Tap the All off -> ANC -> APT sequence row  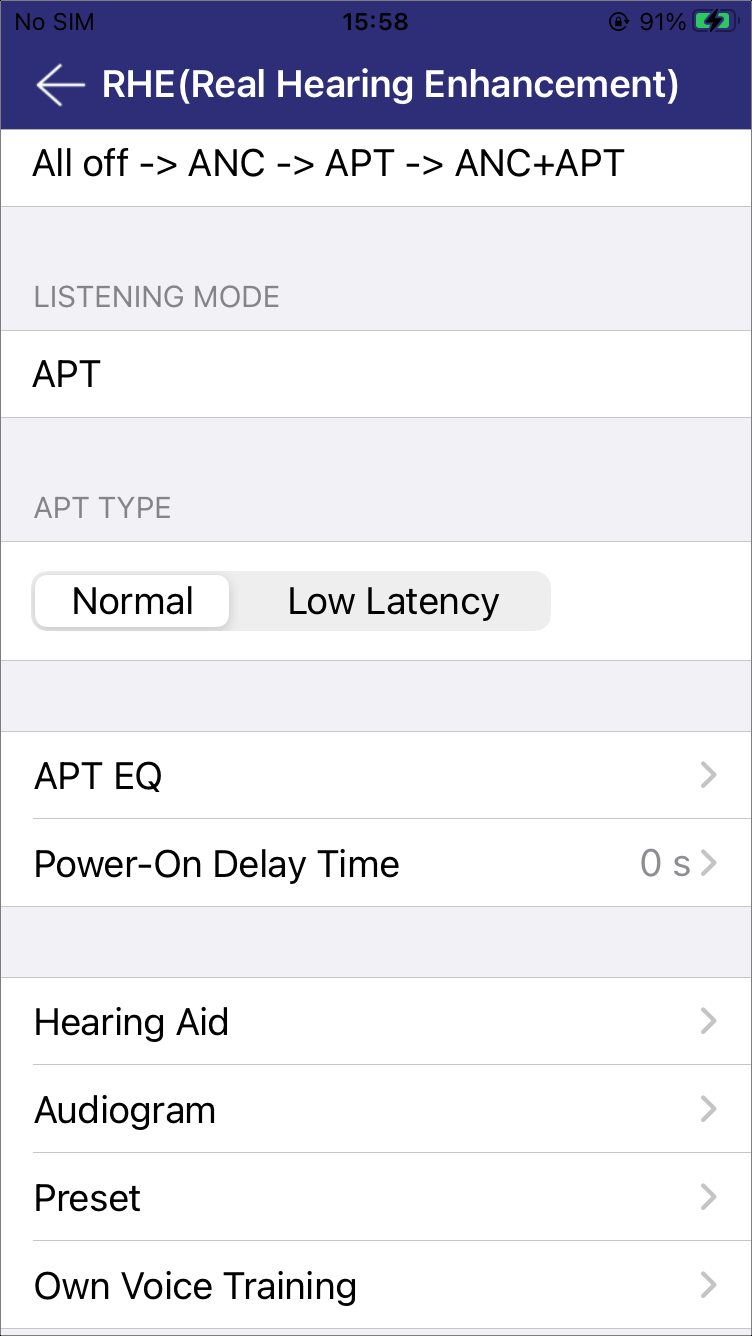pos(376,167)
